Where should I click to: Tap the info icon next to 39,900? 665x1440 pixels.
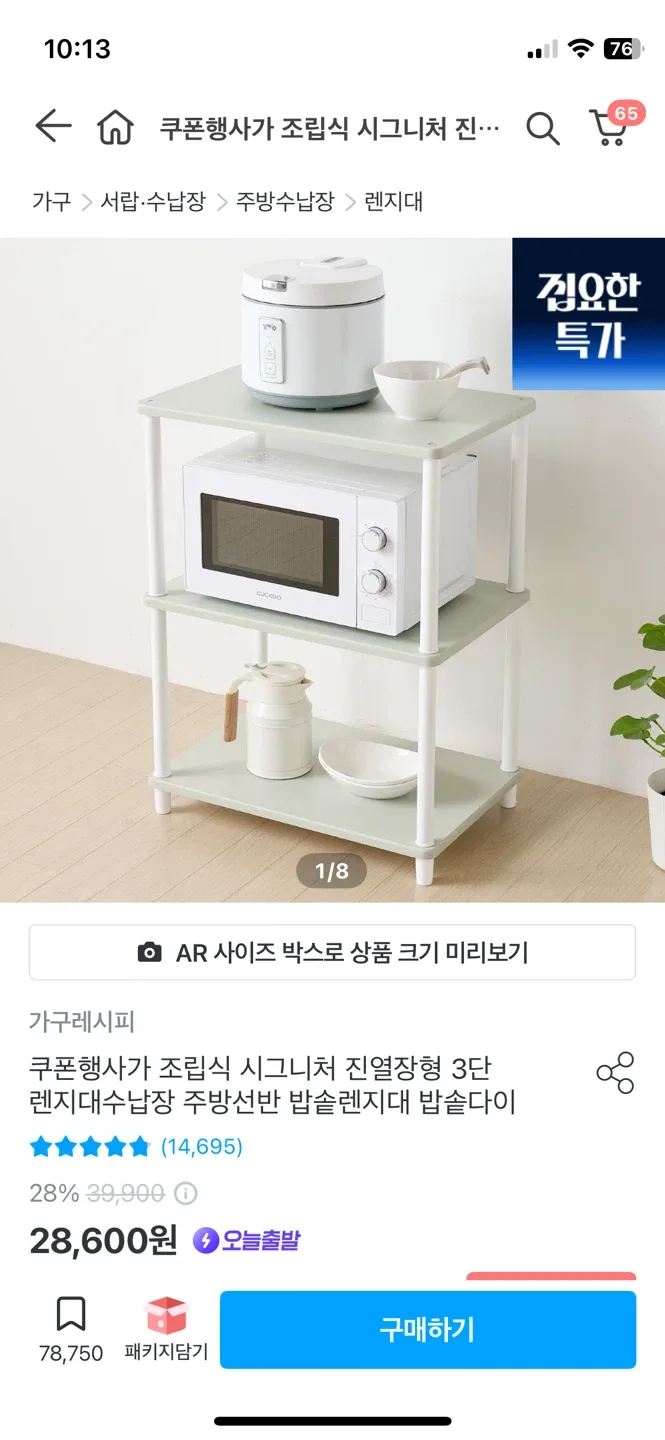pos(186,1193)
